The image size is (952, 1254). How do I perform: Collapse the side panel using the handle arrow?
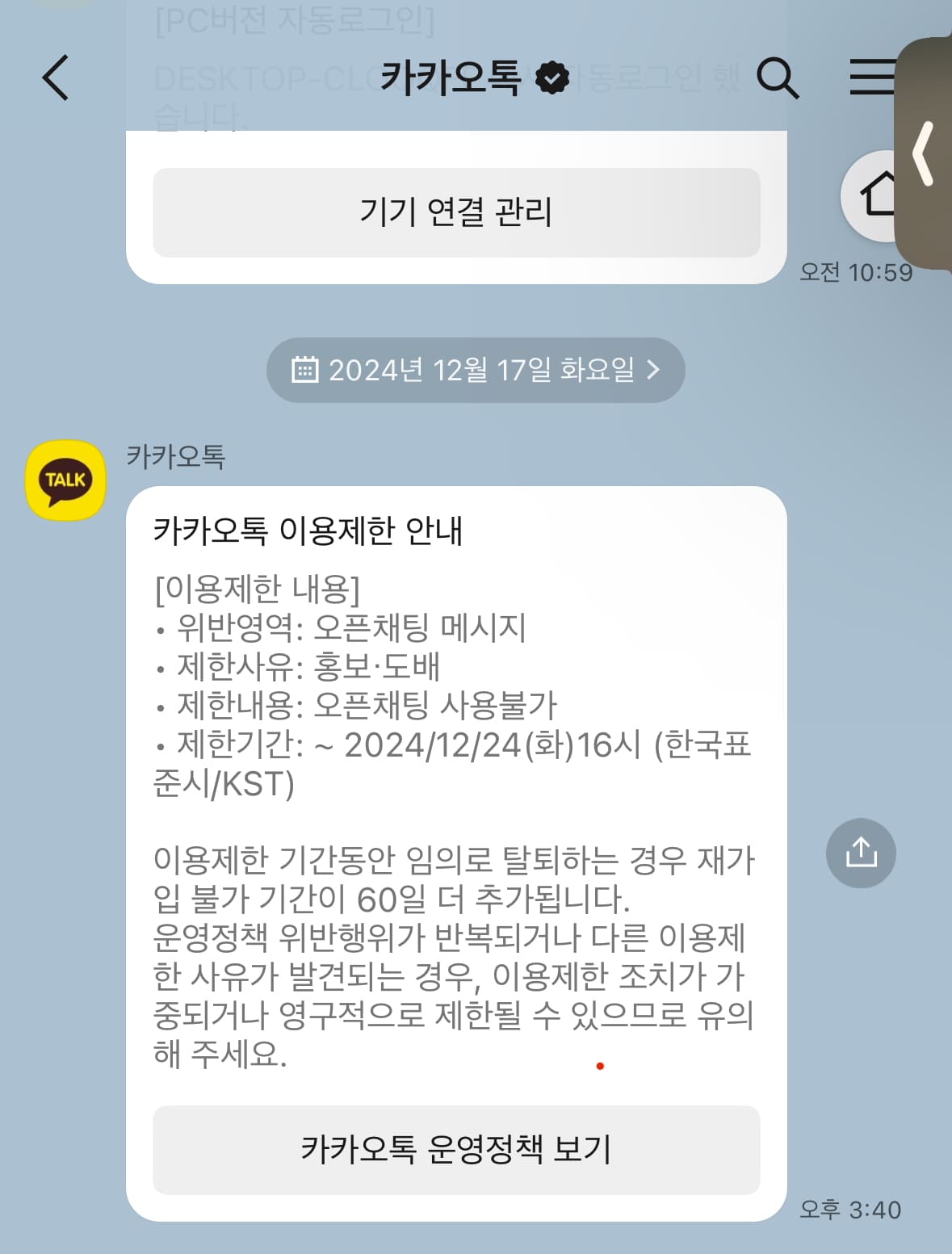click(x=923, y=155)
